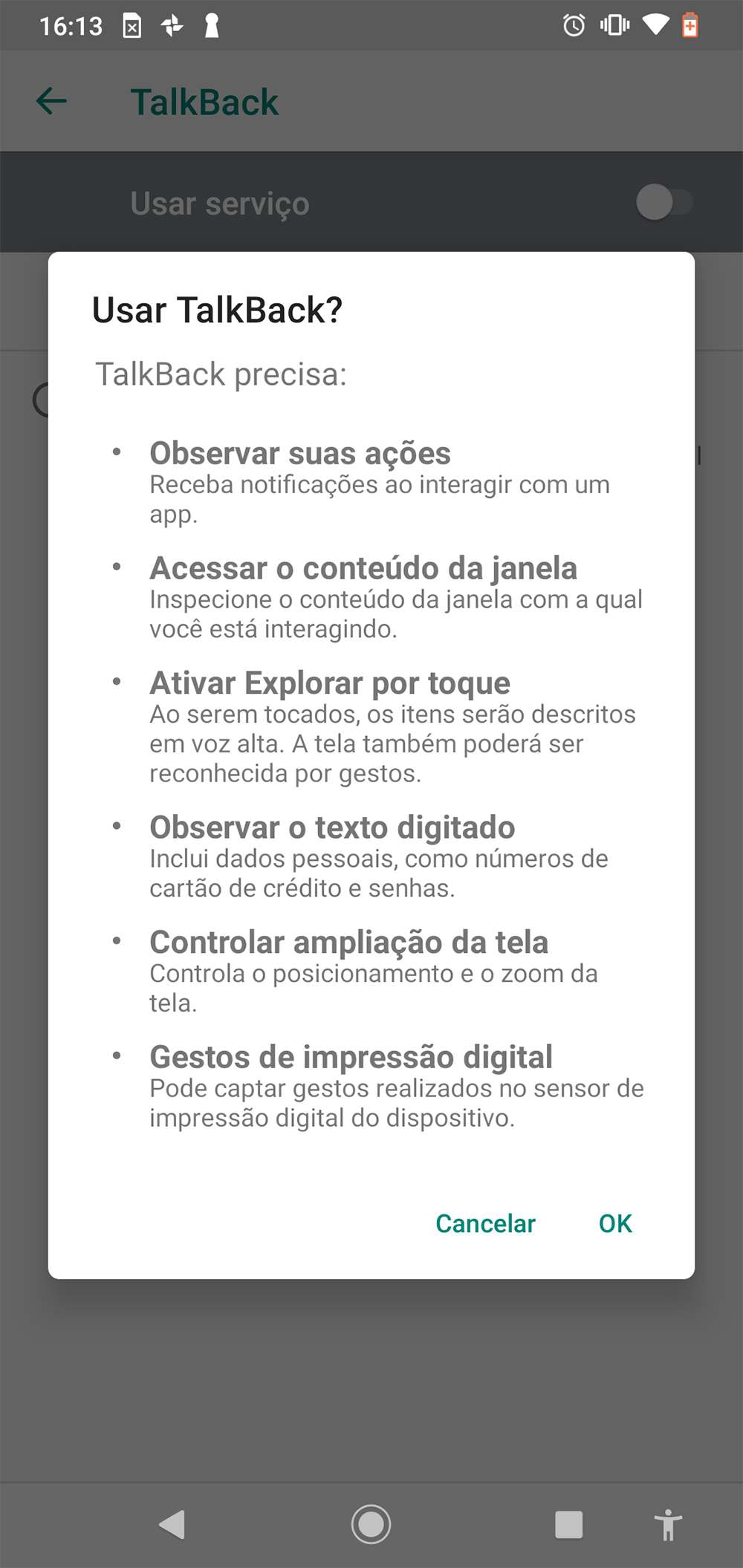This screenshot has height=1568, width=743.
Task: Tap the system back button
Action: click(x=172, y=1524)
